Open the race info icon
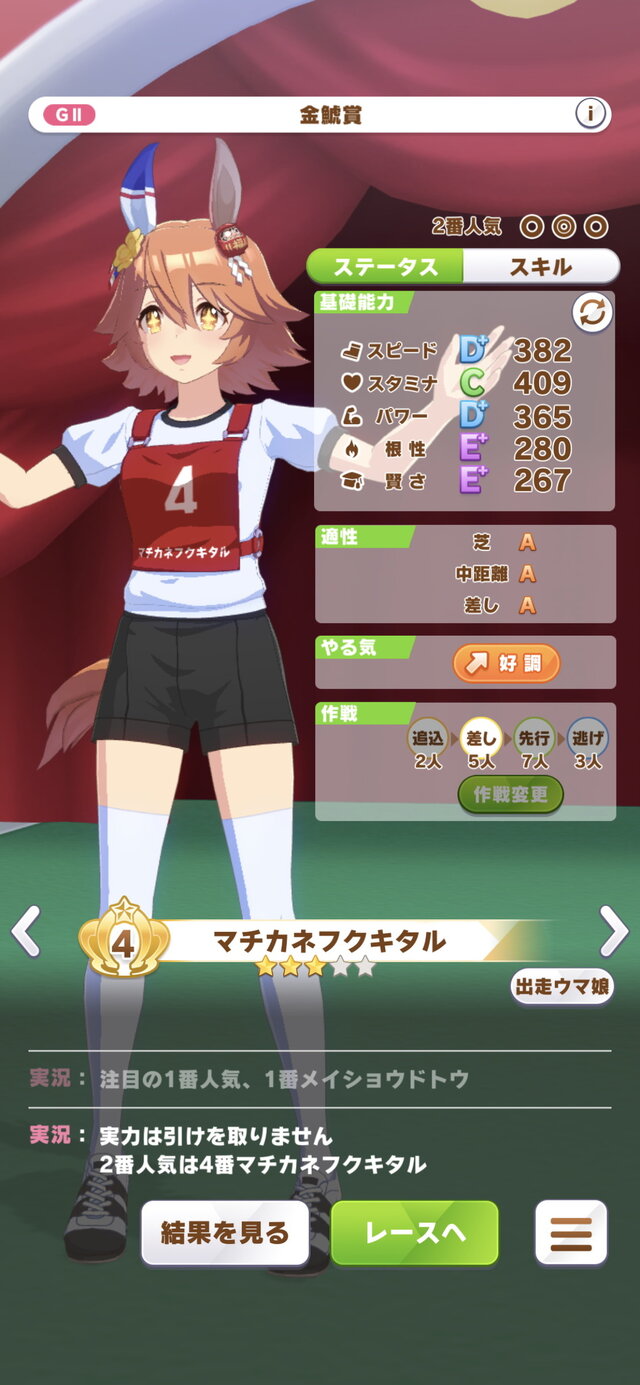640x1385 pixels. pyautogui.click(x=590, y=114)
